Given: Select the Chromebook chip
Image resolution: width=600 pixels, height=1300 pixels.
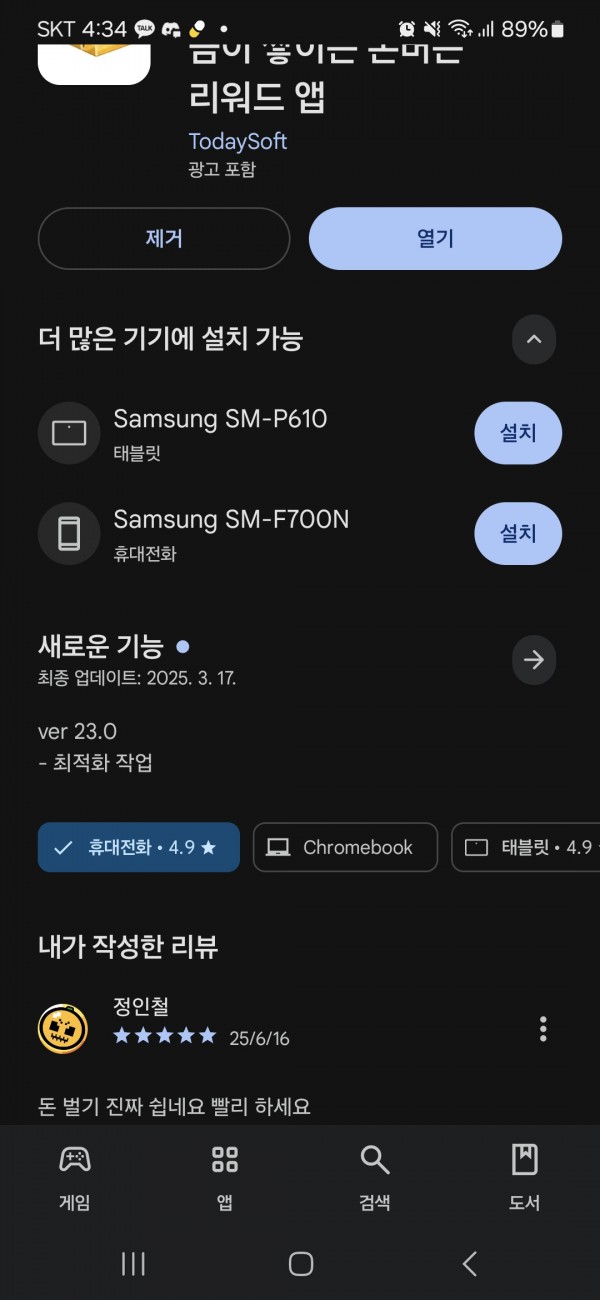Looking at the screenshot, I should tap(345, 847).
